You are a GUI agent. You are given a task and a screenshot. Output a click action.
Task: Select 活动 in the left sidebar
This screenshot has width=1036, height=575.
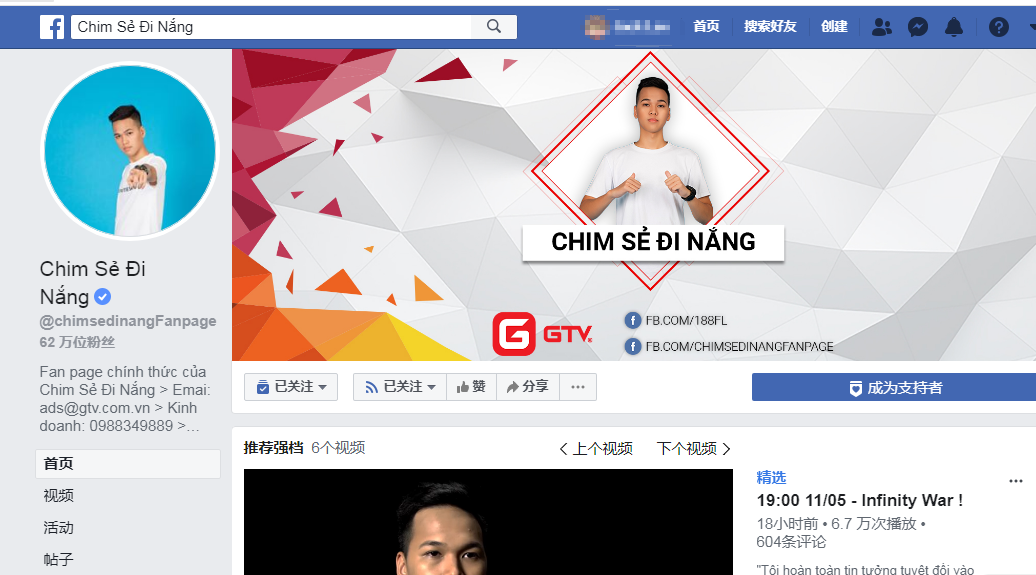tap(59, 528)
